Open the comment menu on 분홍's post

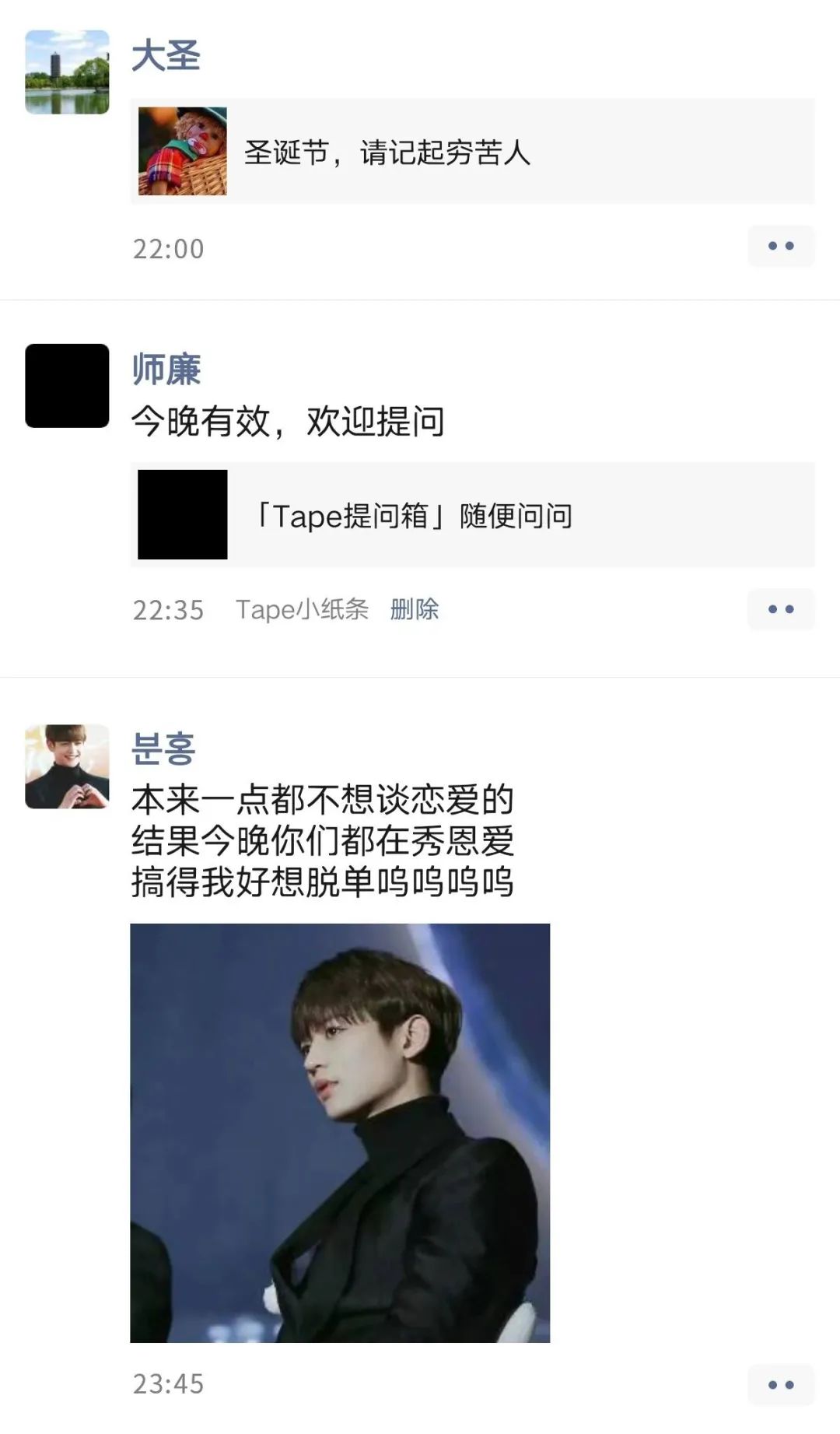(780, 1385)
